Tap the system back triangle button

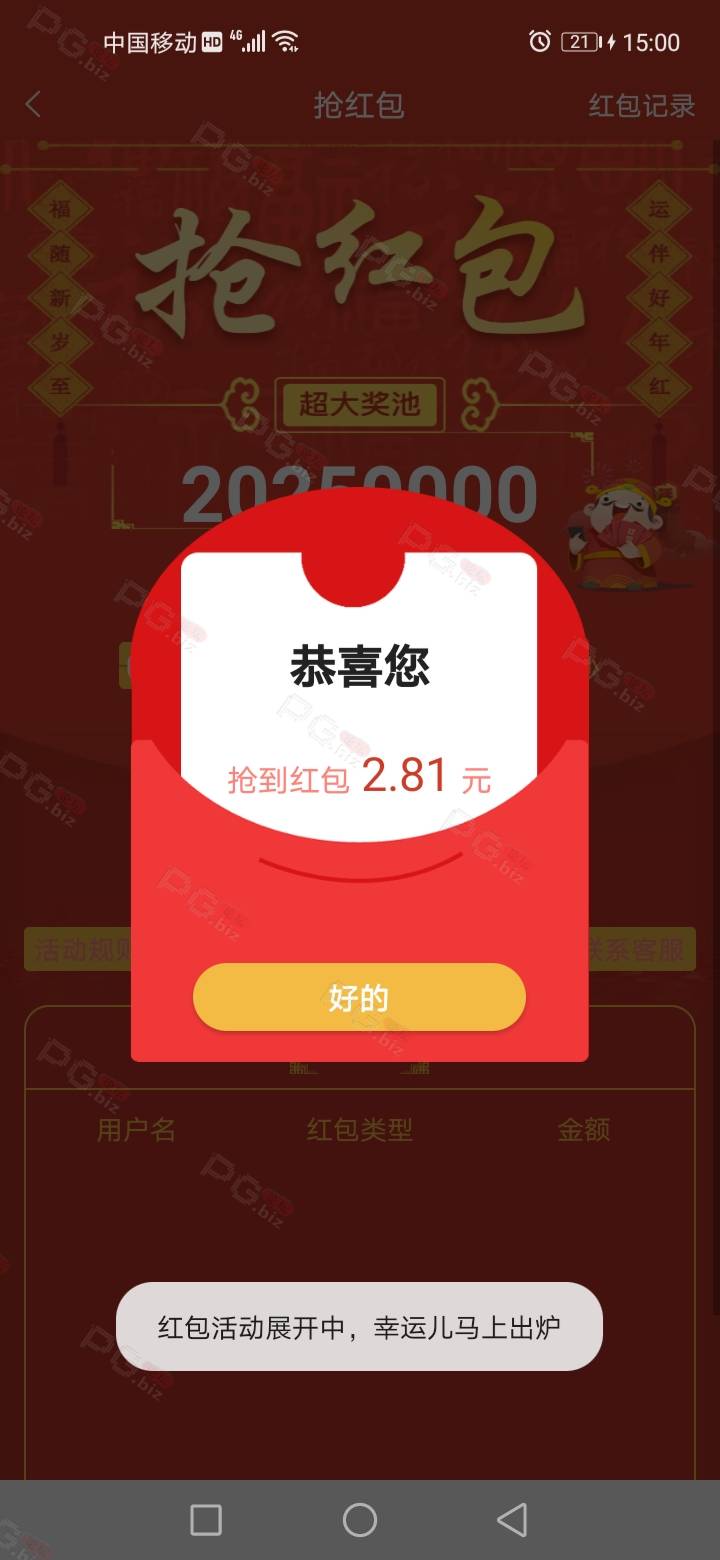pyautogui.click(x=512, y=1520)
